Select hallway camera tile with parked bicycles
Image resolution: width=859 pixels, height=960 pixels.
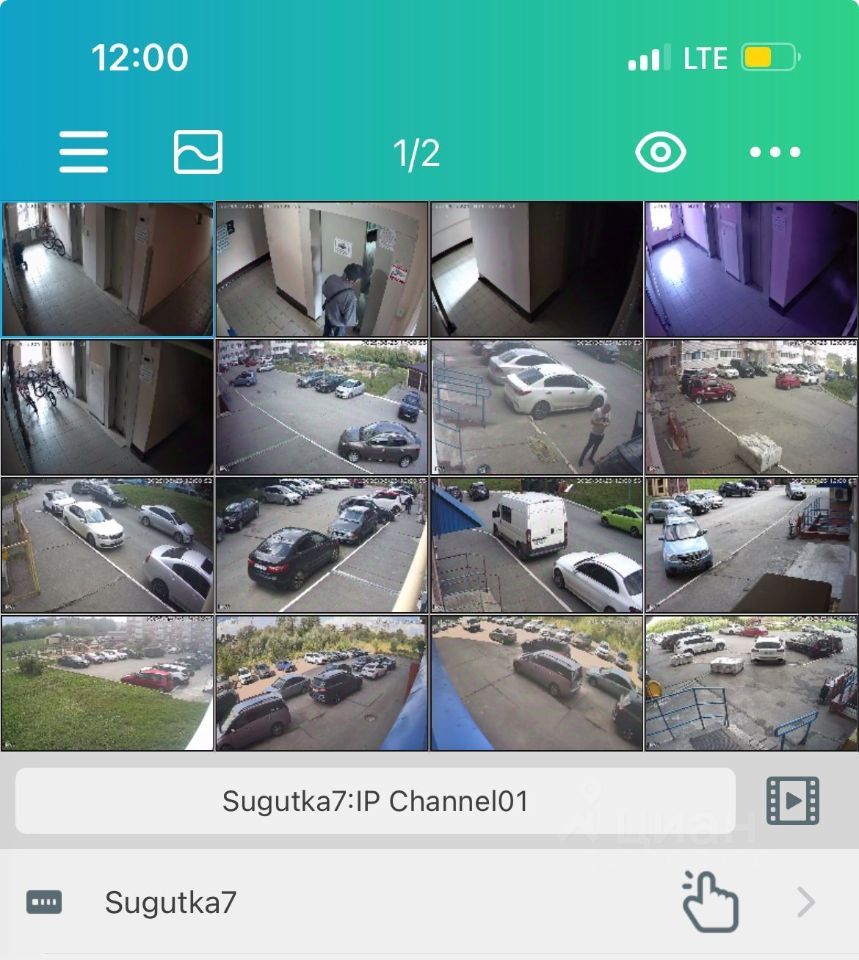pyautogui.click(x=107, y=407)
